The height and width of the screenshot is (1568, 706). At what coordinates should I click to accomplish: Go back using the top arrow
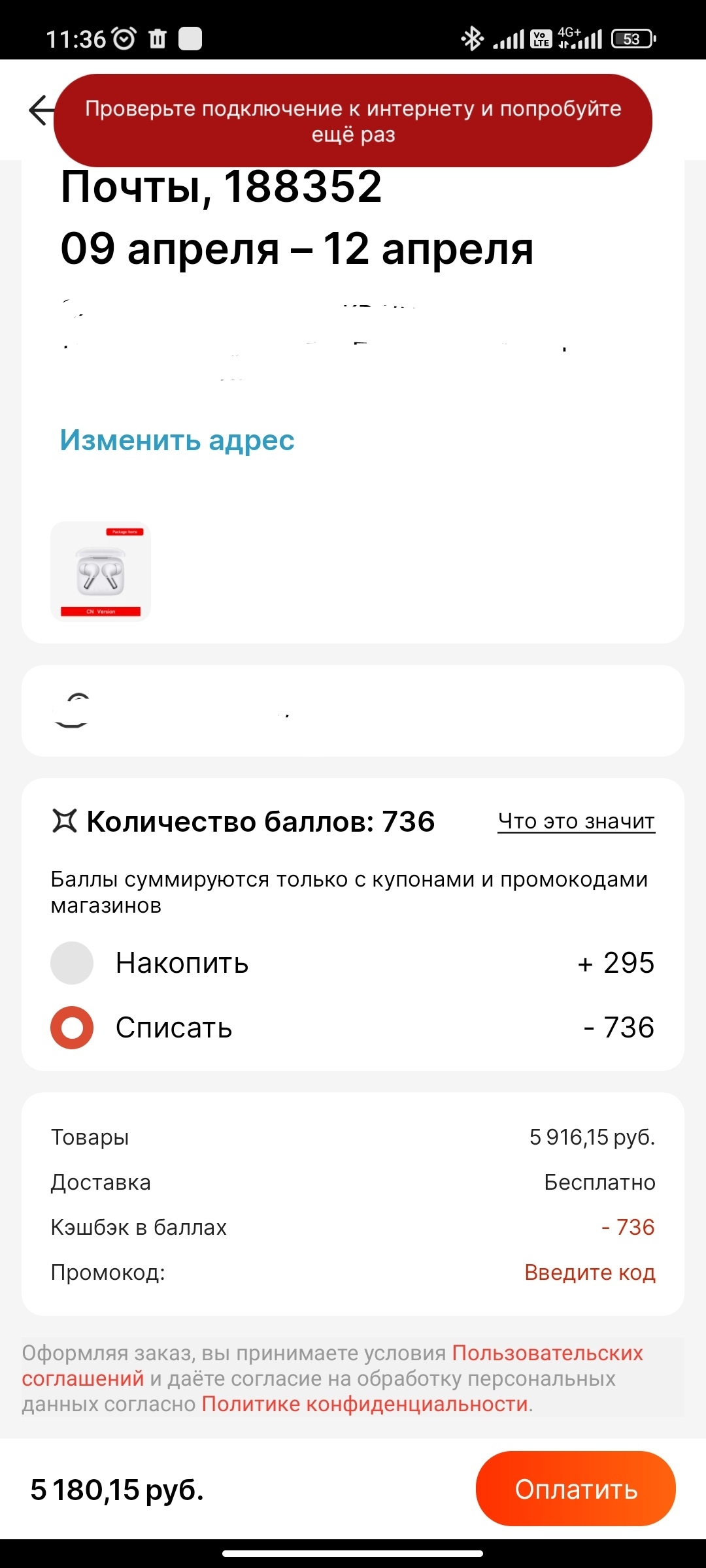coord(41,110)
